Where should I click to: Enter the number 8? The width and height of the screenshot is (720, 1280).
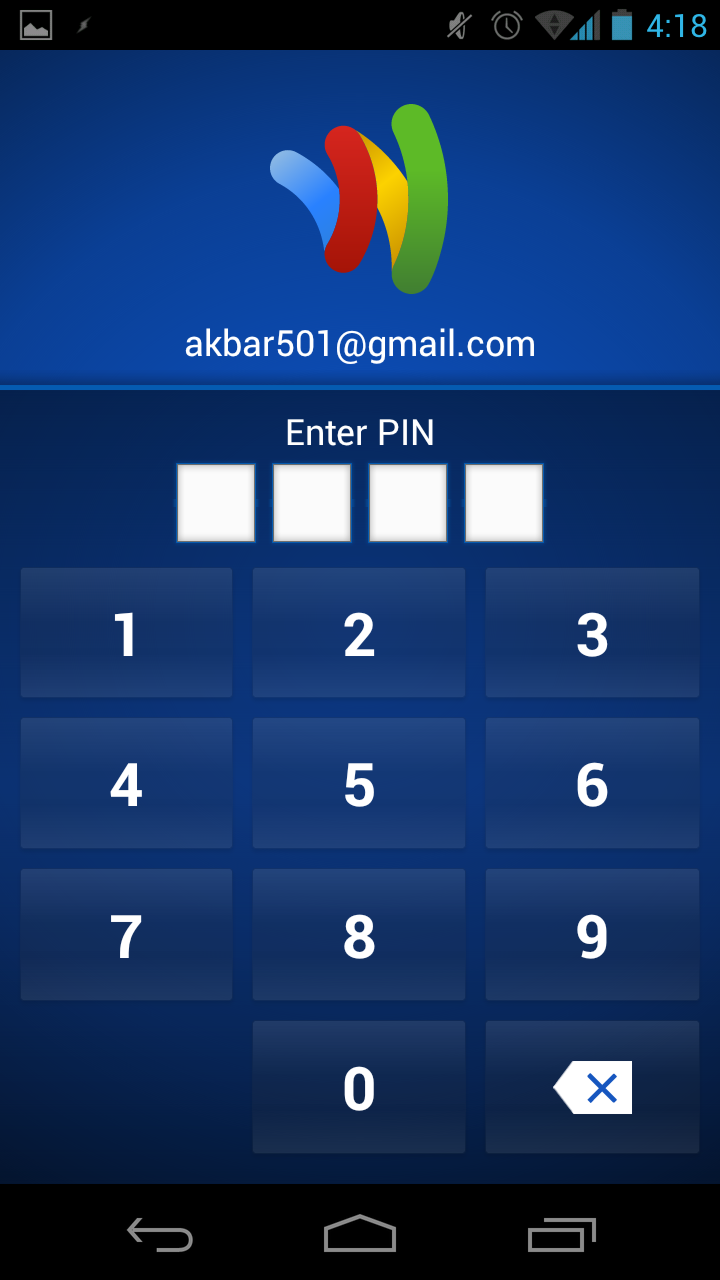[x=359, y=935]
